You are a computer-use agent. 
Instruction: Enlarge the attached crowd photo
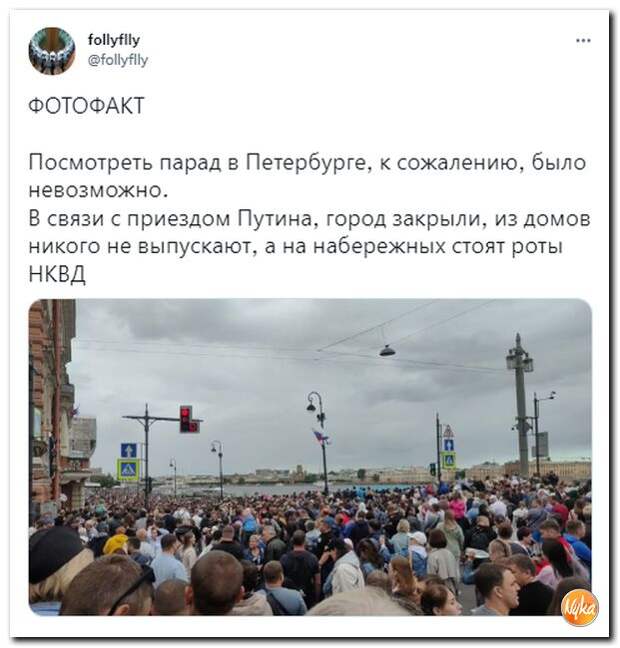point(309,456)
